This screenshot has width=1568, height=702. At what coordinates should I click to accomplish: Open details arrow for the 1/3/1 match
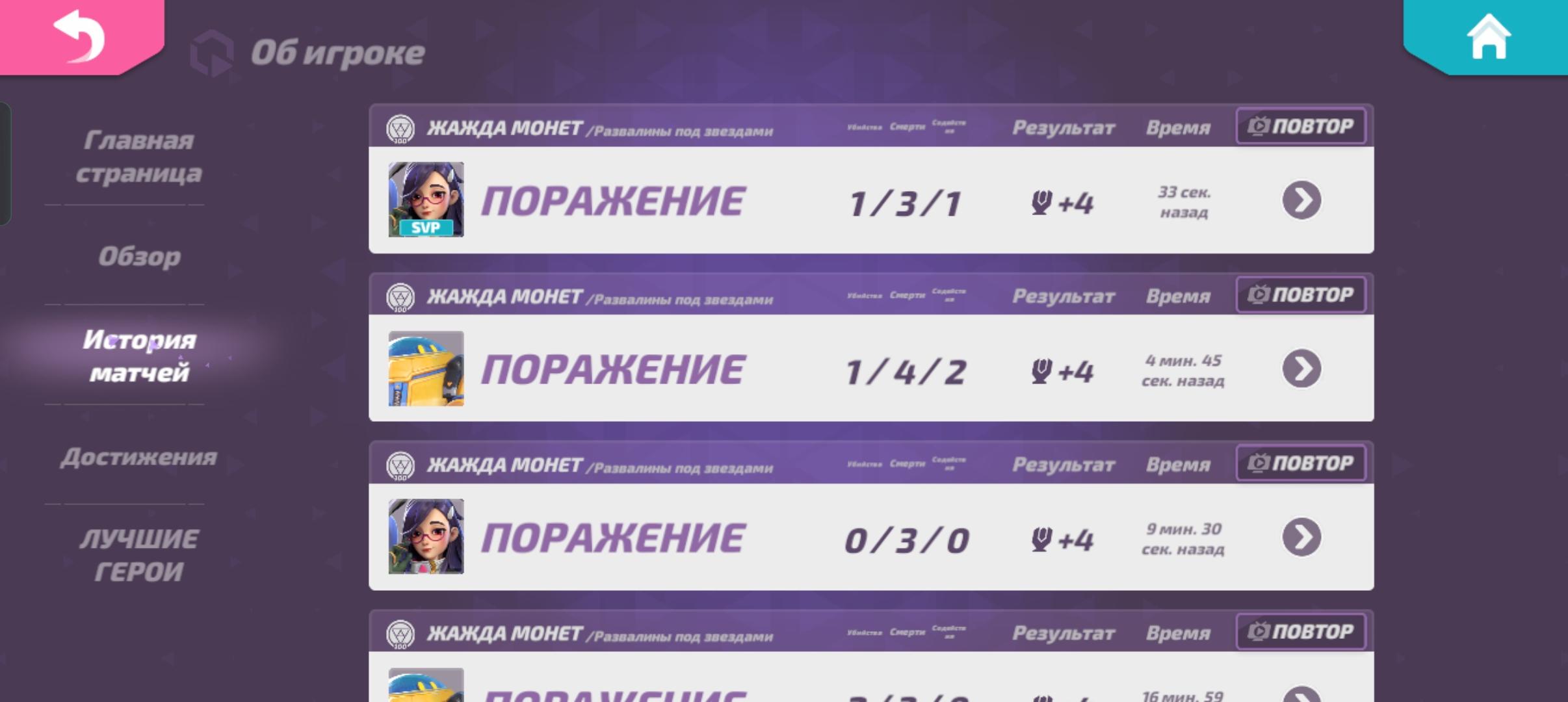1301,200
